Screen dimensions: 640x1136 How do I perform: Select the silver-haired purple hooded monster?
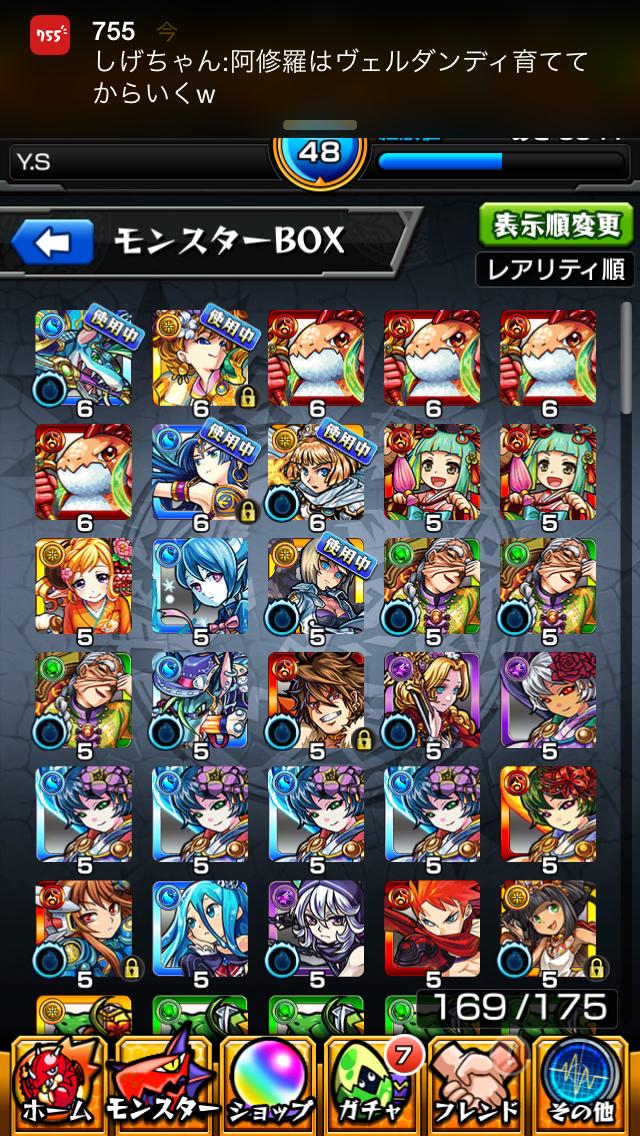(315, 929)
